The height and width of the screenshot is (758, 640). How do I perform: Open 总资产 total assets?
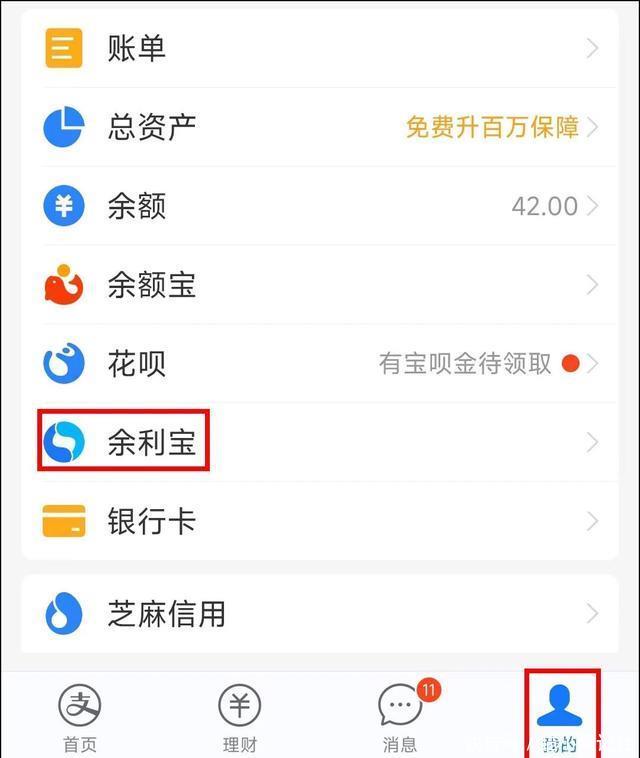point(320,127)
